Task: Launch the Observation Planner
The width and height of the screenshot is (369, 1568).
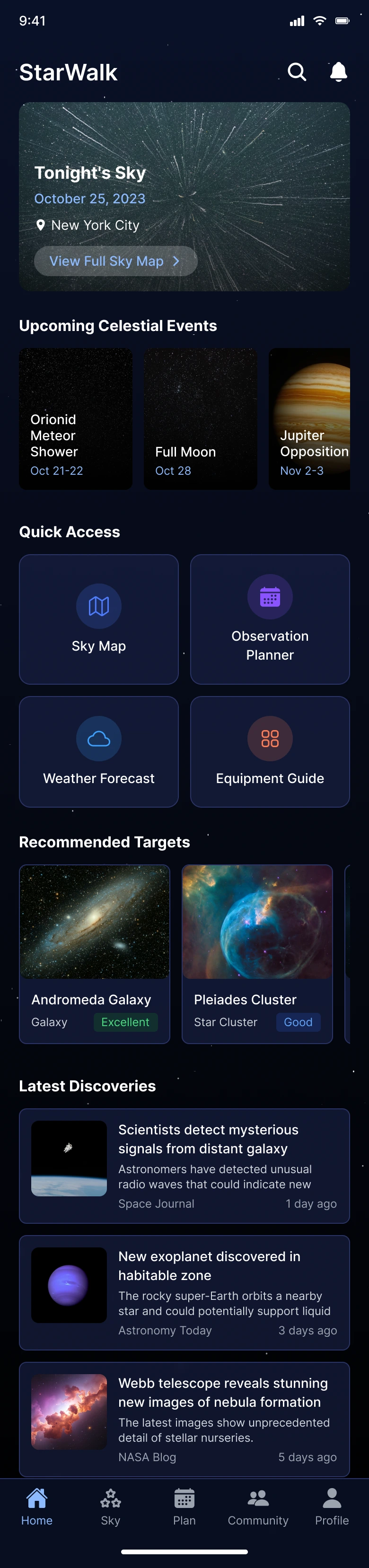Action: tap(270, 619)
